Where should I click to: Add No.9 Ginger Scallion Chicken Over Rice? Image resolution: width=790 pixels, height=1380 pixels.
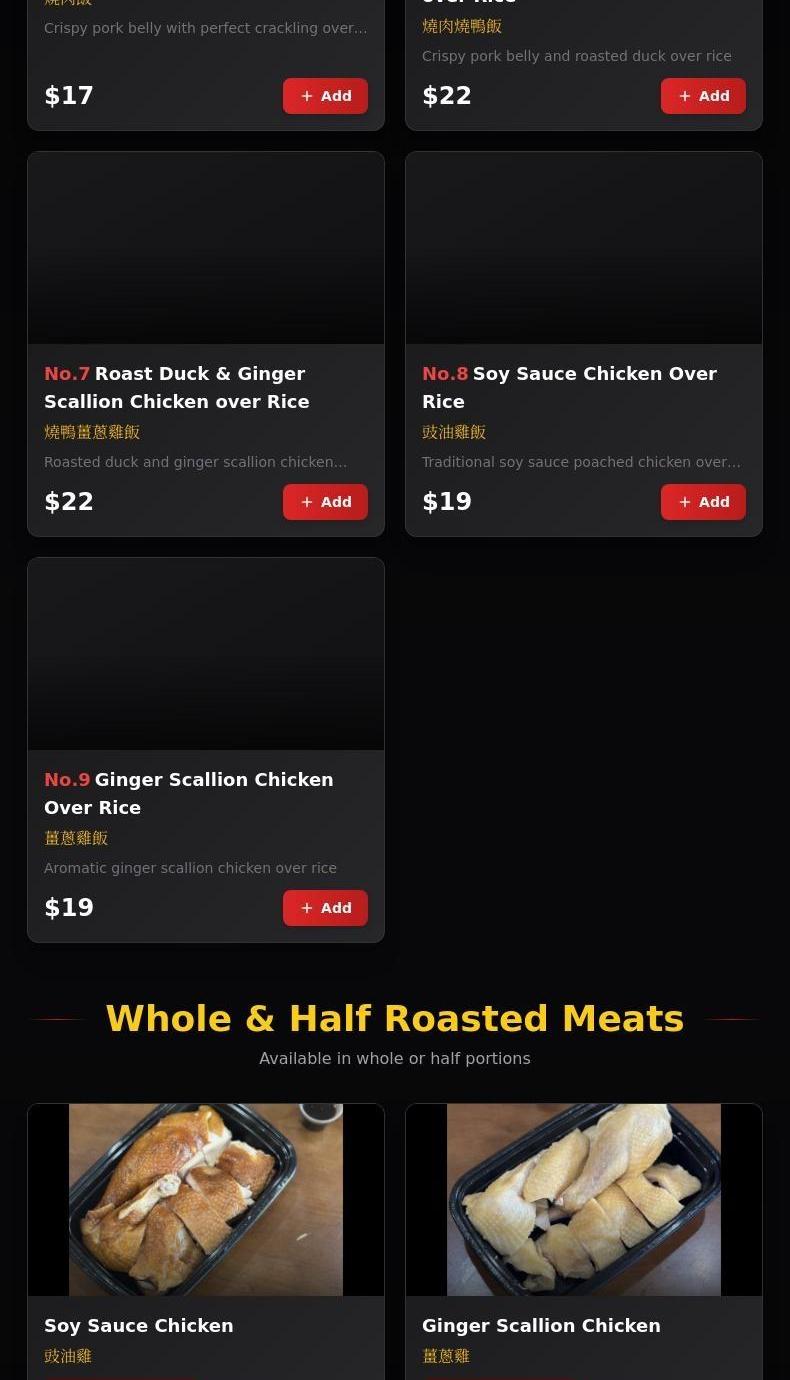(x=325, y=907)
